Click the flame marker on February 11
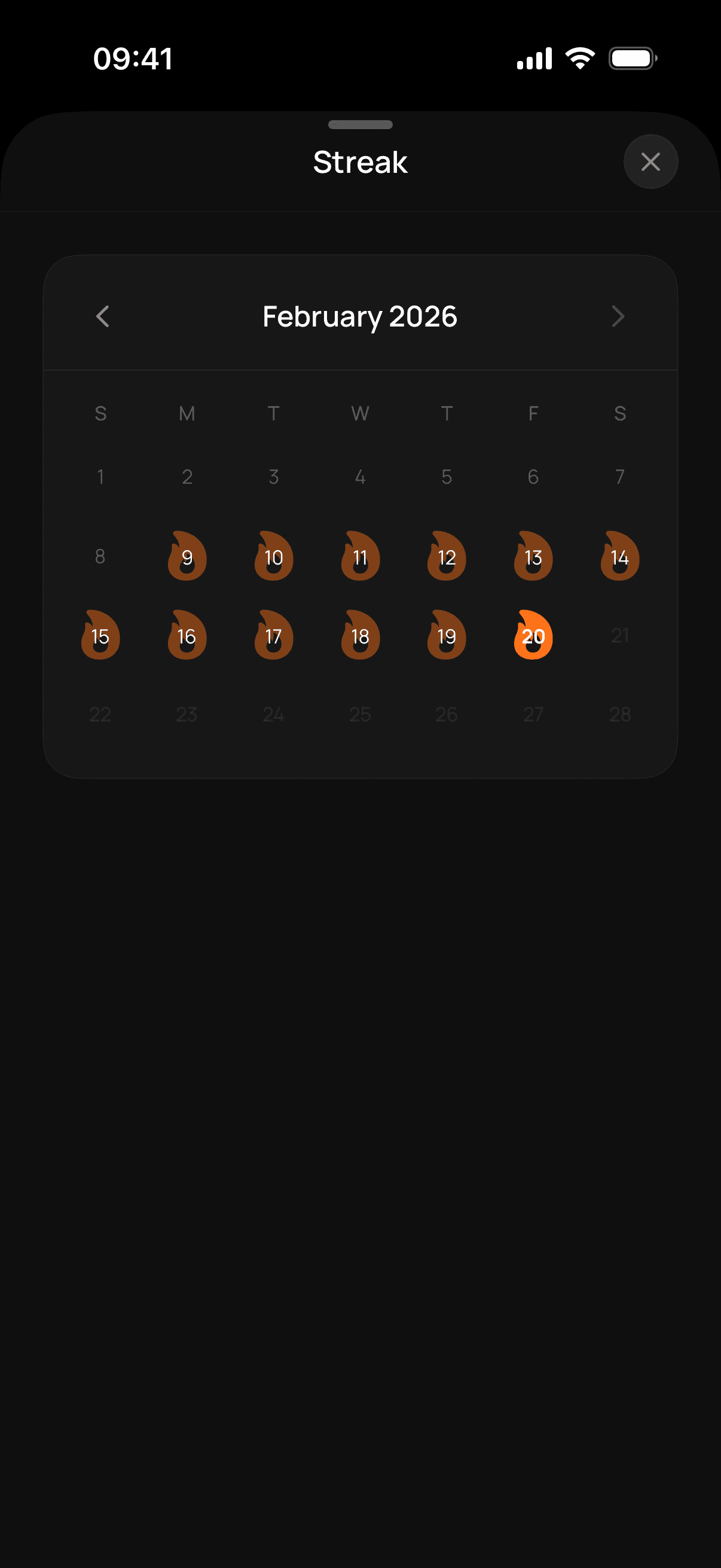Viewport: 721px width, 1568px height. point(360,557)
